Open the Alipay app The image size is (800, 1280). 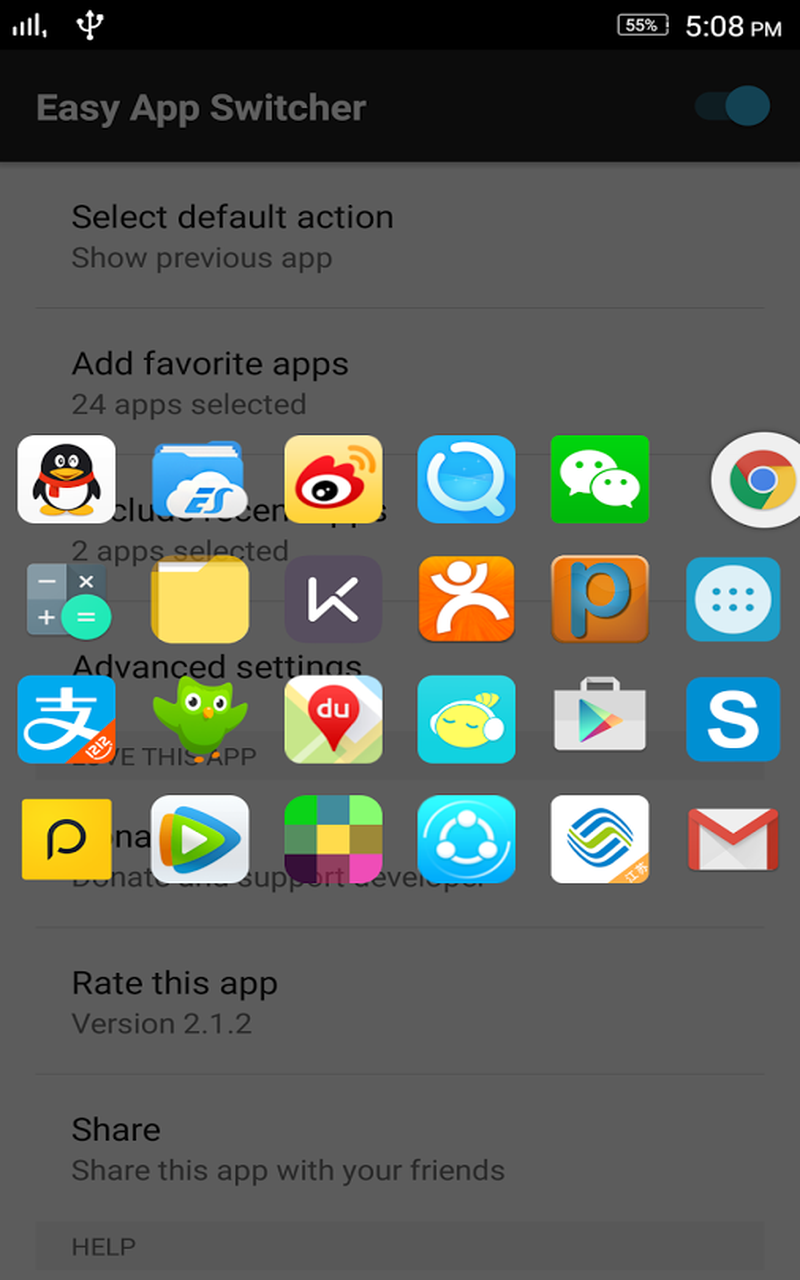(x=67, y=720)
